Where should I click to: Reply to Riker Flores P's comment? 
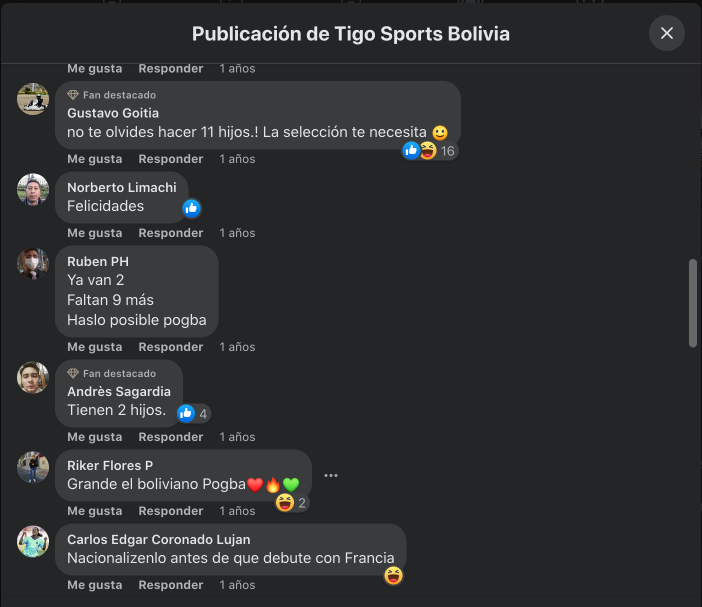170,511
